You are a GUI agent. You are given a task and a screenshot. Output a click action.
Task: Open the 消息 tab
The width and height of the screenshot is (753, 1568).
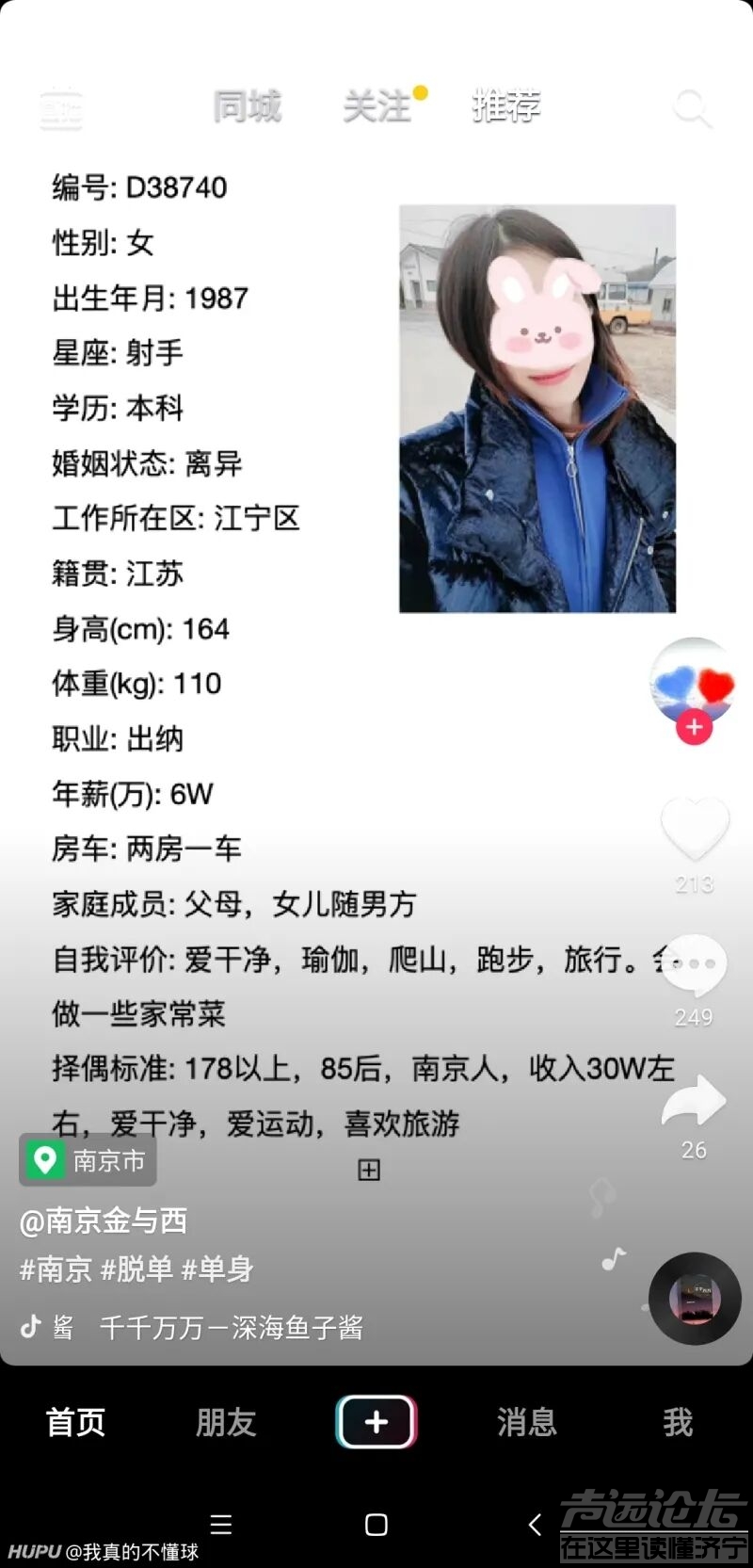click(527, 1421)
